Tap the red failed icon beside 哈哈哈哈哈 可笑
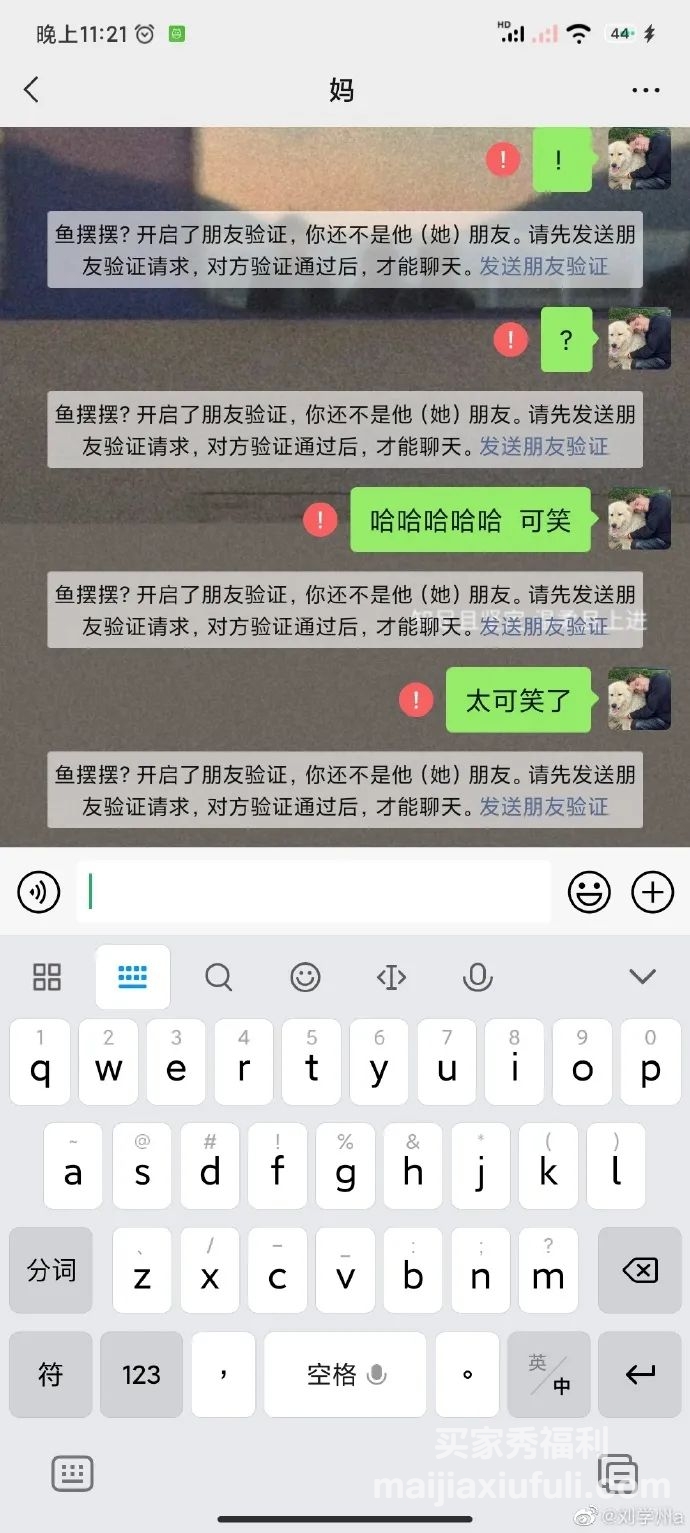The image size is (690, 1533). pos(320,520)
